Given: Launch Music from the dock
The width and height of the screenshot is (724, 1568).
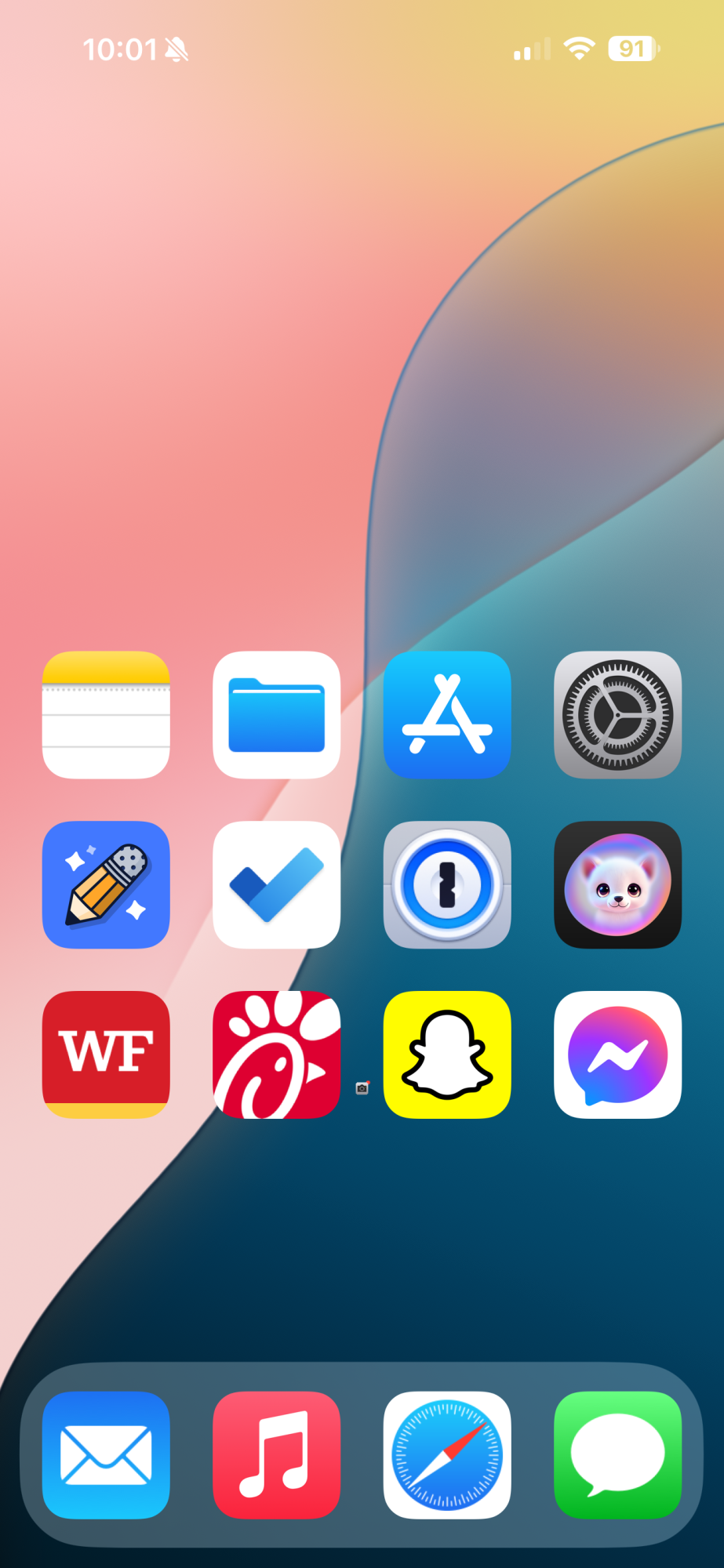Looking at the screenshot, I should [276, 1454].
